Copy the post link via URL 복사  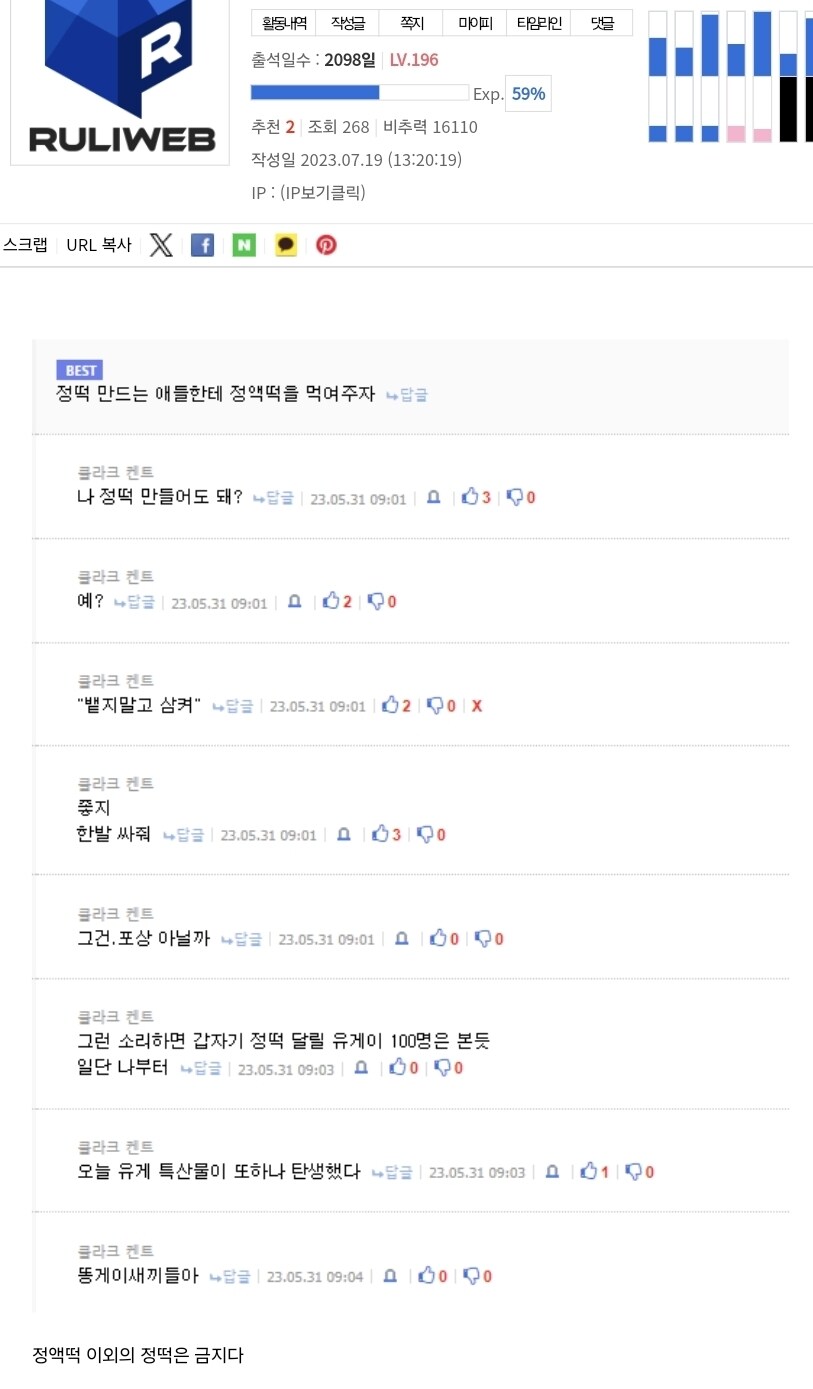click(99, 245)
